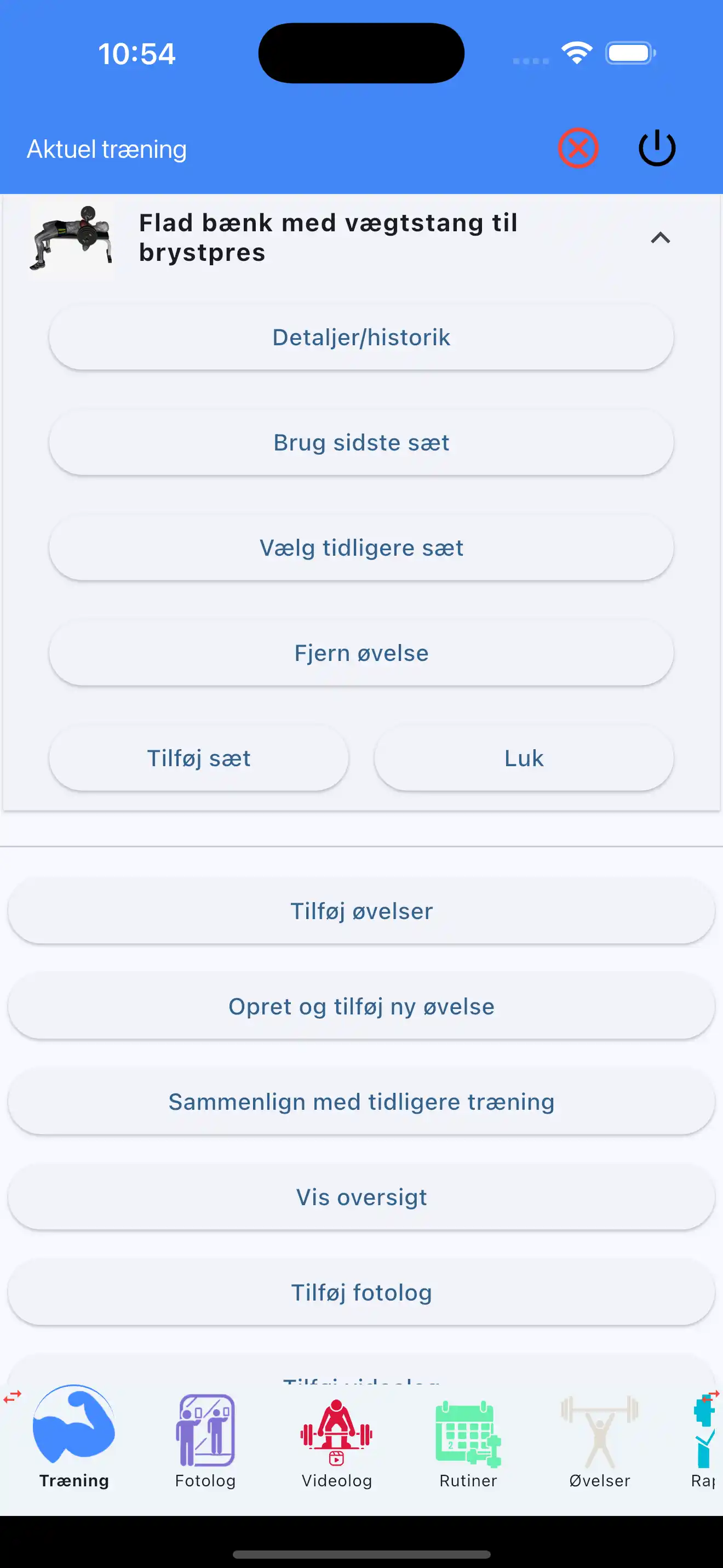This screenshot has height=1568, width=723.
Task: Tap the bench press exercise thumbnail
Action: [x=71, y=237]
